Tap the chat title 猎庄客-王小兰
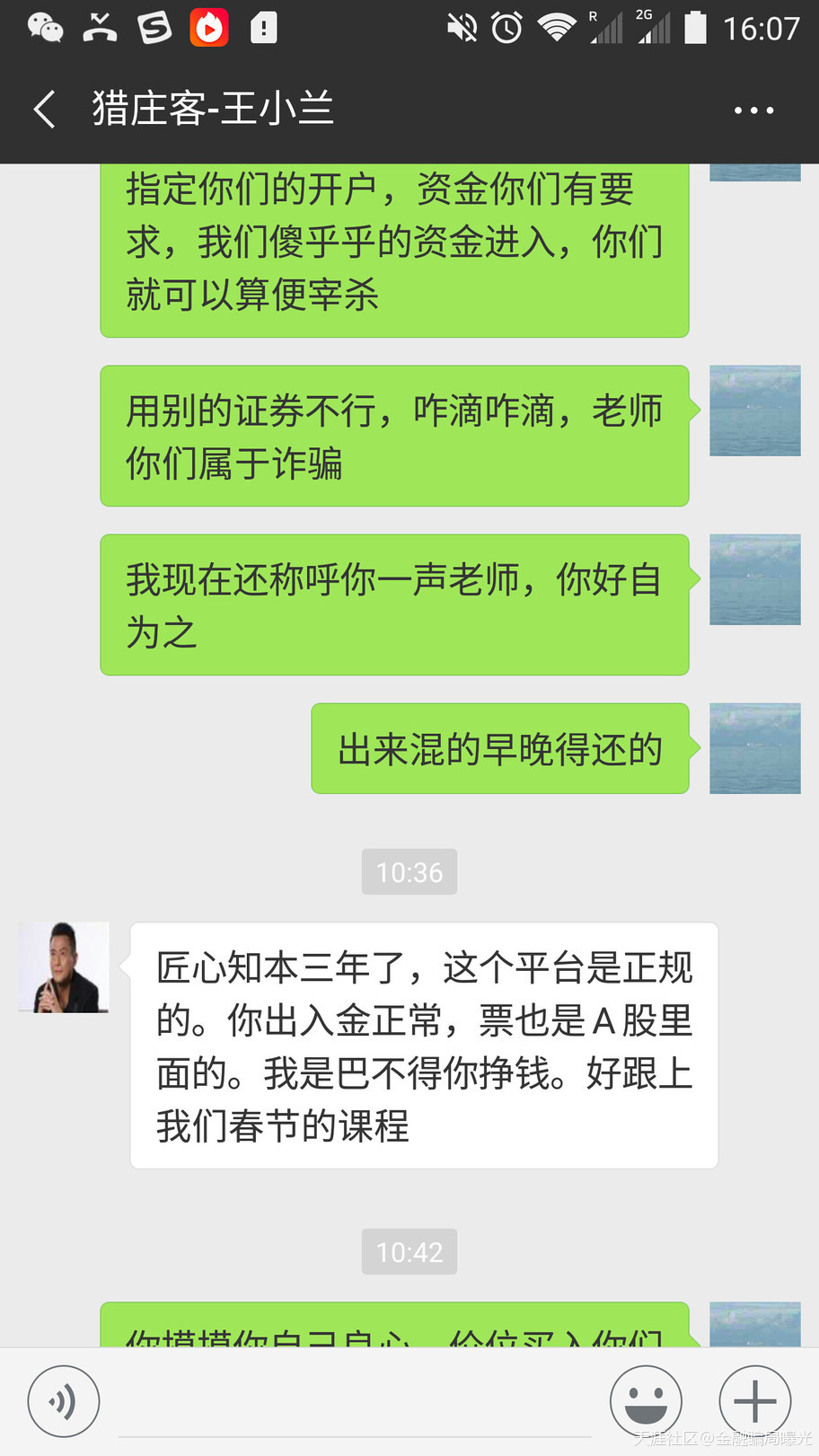Screen dimensions: 819x1456 coord(214,108)
